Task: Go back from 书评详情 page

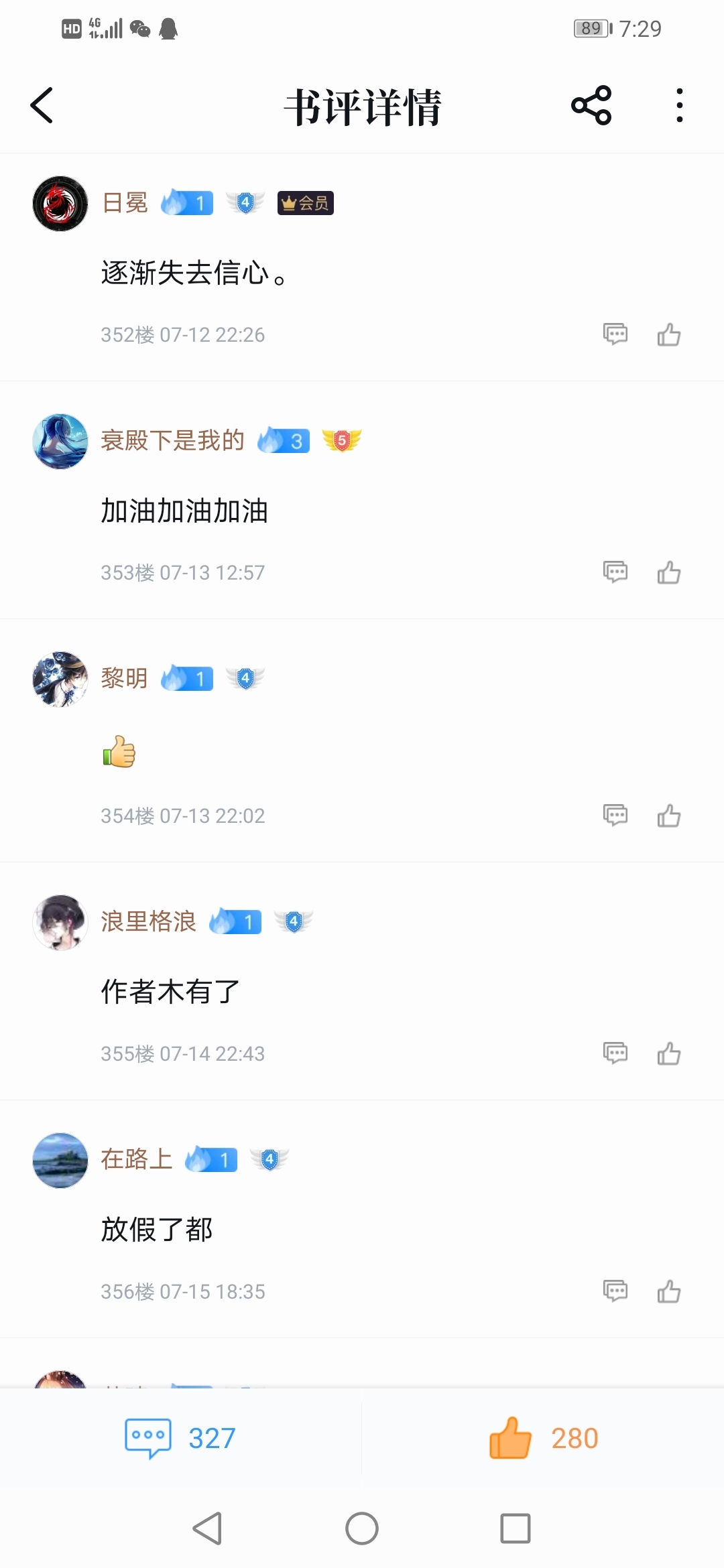Action: pos(42,106)
